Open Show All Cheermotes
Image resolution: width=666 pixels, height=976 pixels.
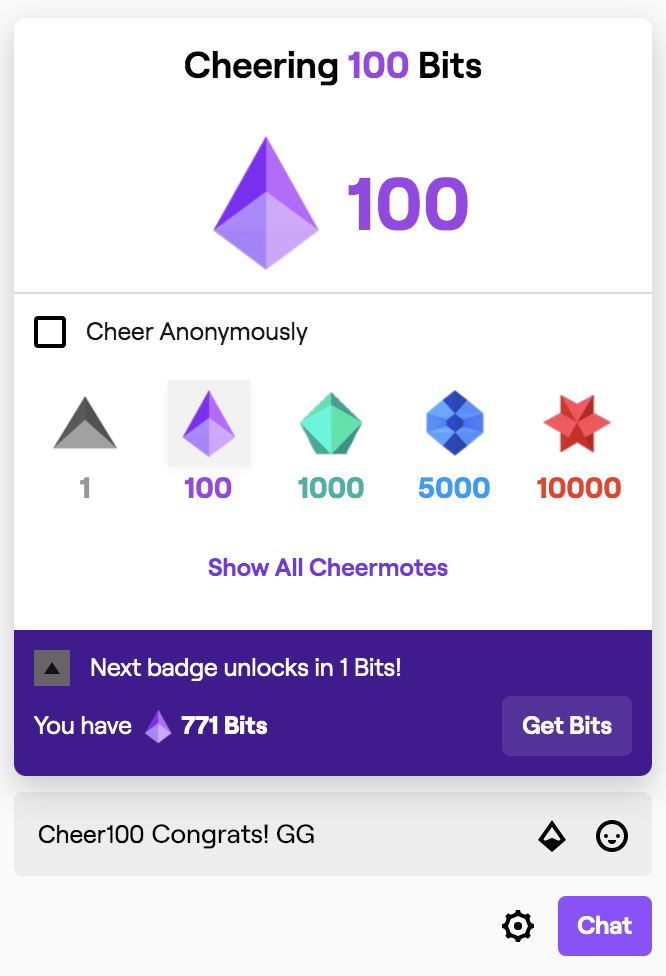click(328, 568)
